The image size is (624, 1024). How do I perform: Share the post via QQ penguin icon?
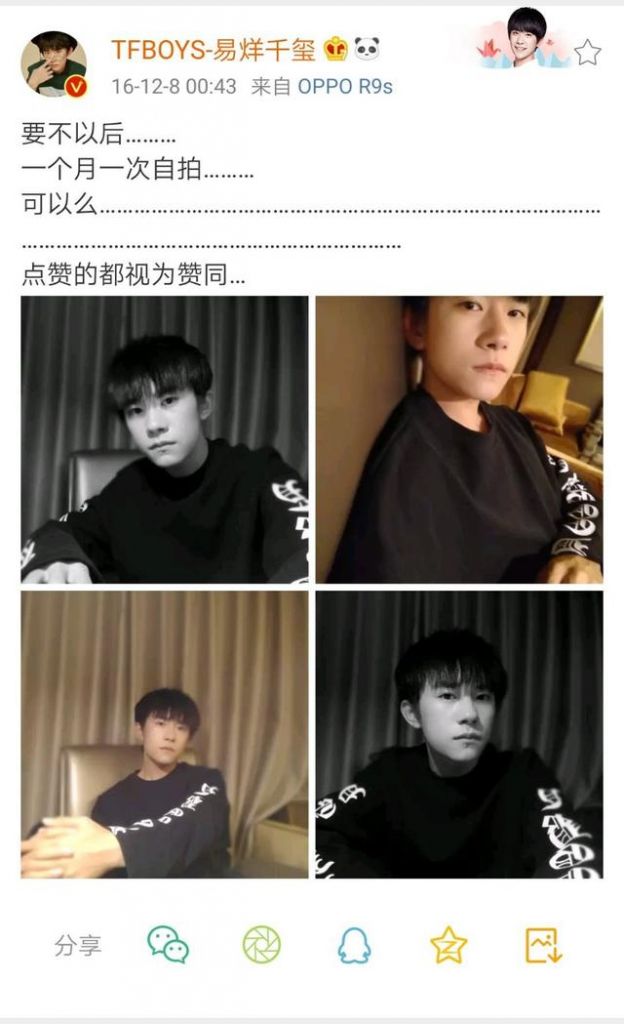pyautogui.click(x=354, y=946)
